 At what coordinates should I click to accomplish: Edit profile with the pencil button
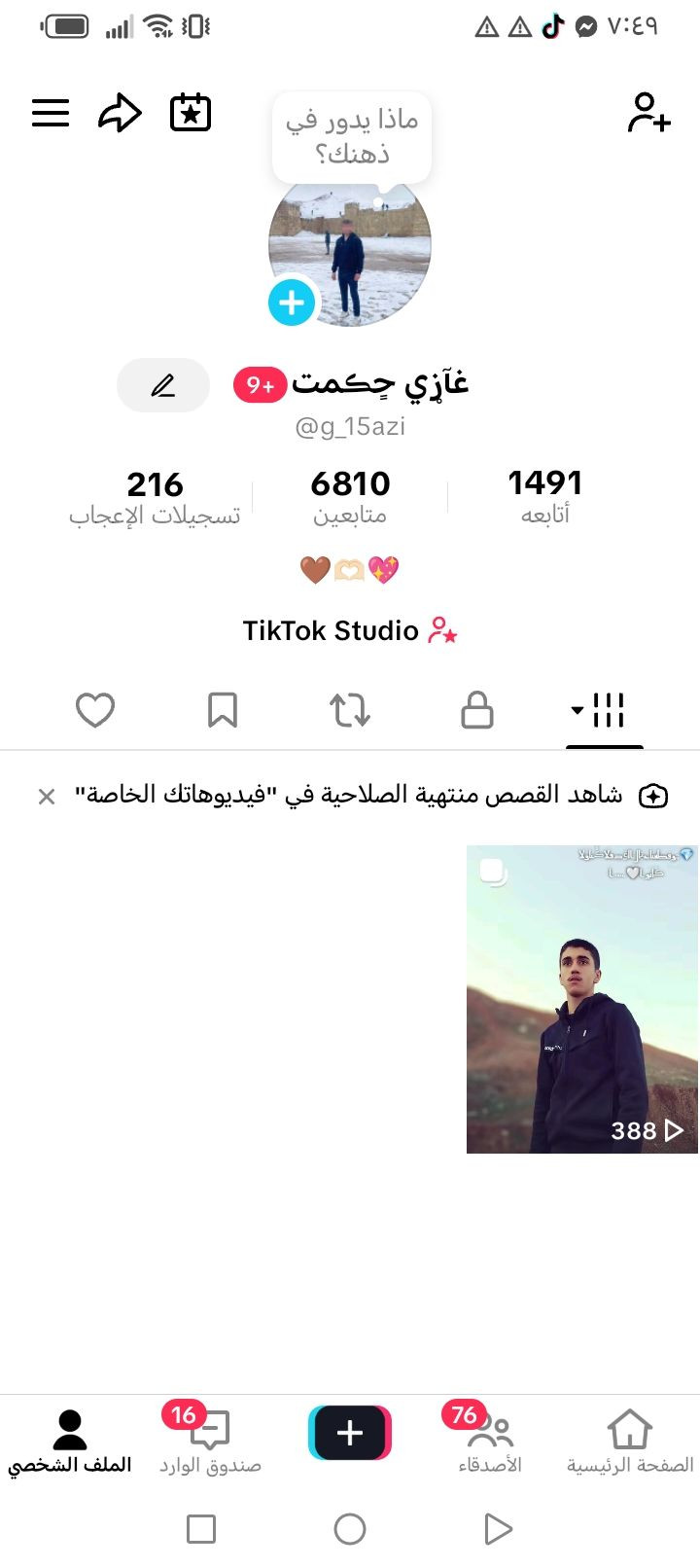tap(163, 386)
